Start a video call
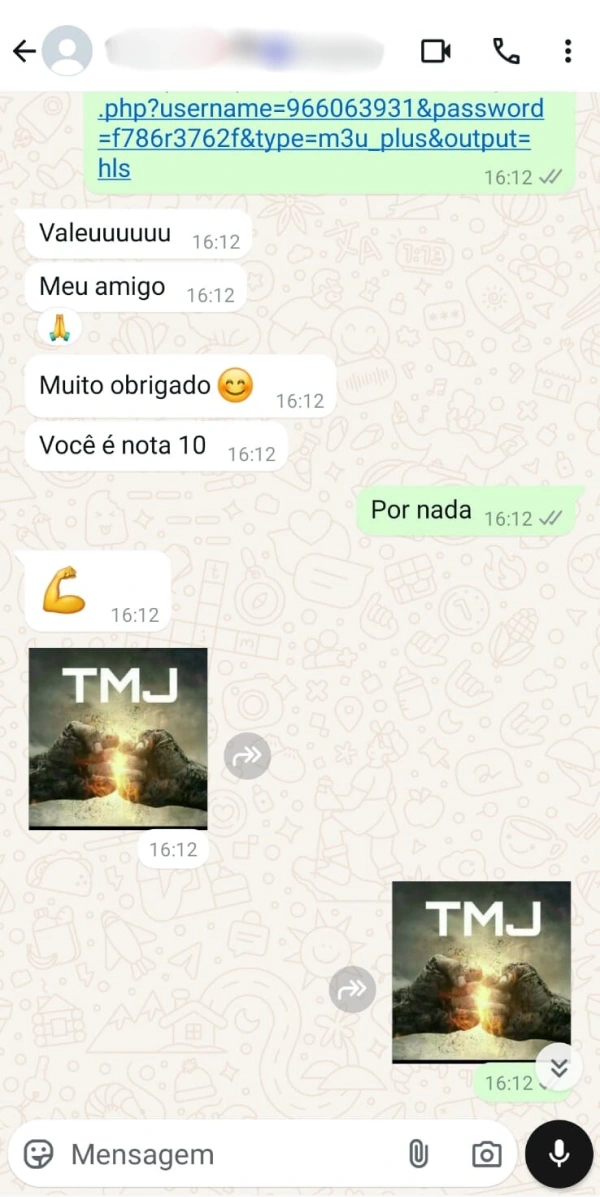Viewport: 600px width, 1197px height. pos(436,51)
